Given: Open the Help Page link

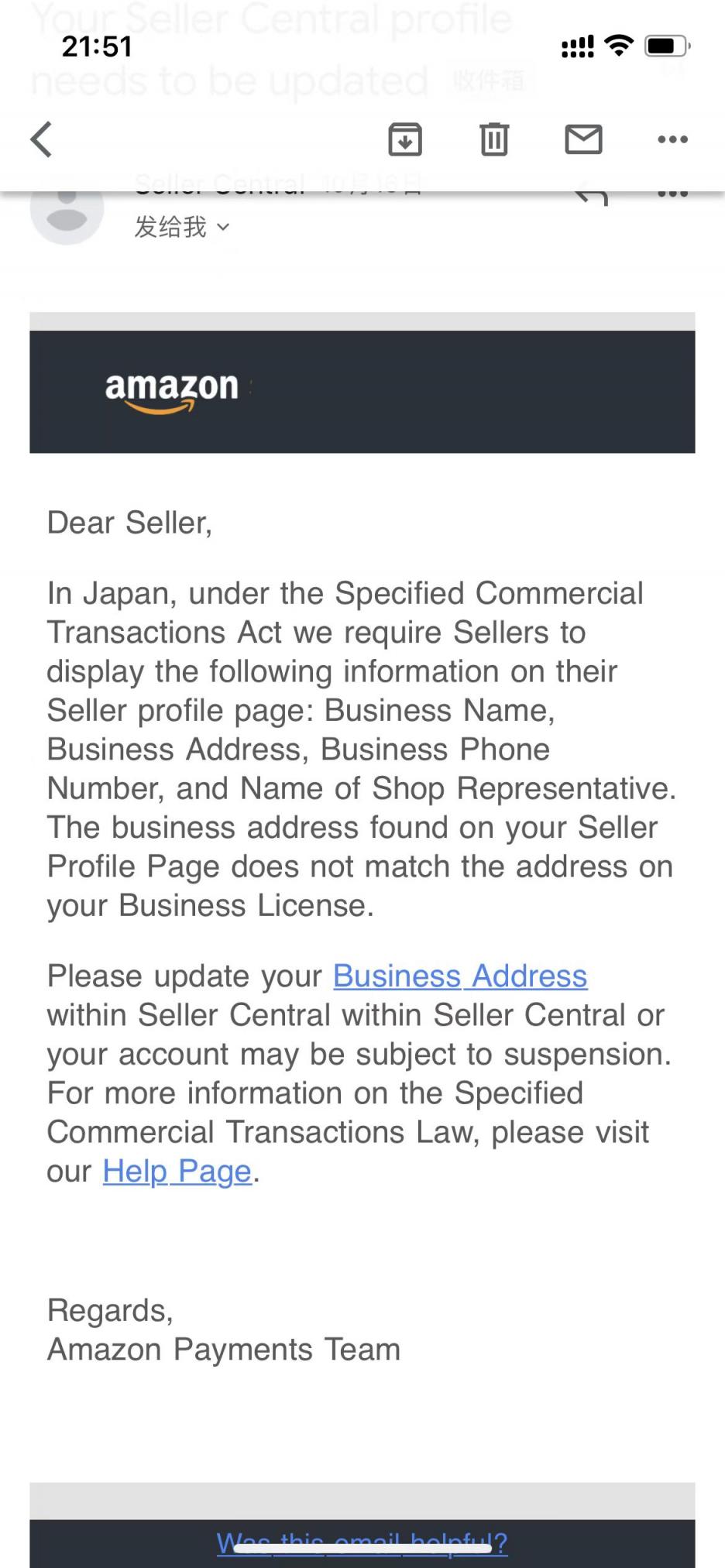Looking at the screenshot, I should point(177,1171).
